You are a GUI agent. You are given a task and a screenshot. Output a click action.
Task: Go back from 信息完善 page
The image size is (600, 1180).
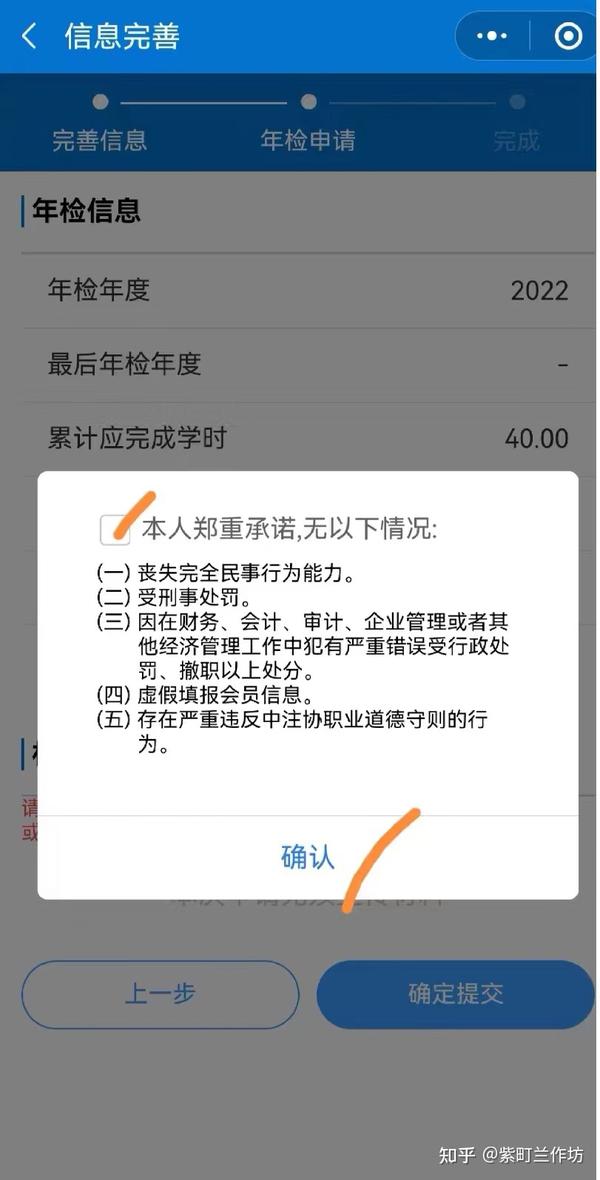click(x=29, y=35)
